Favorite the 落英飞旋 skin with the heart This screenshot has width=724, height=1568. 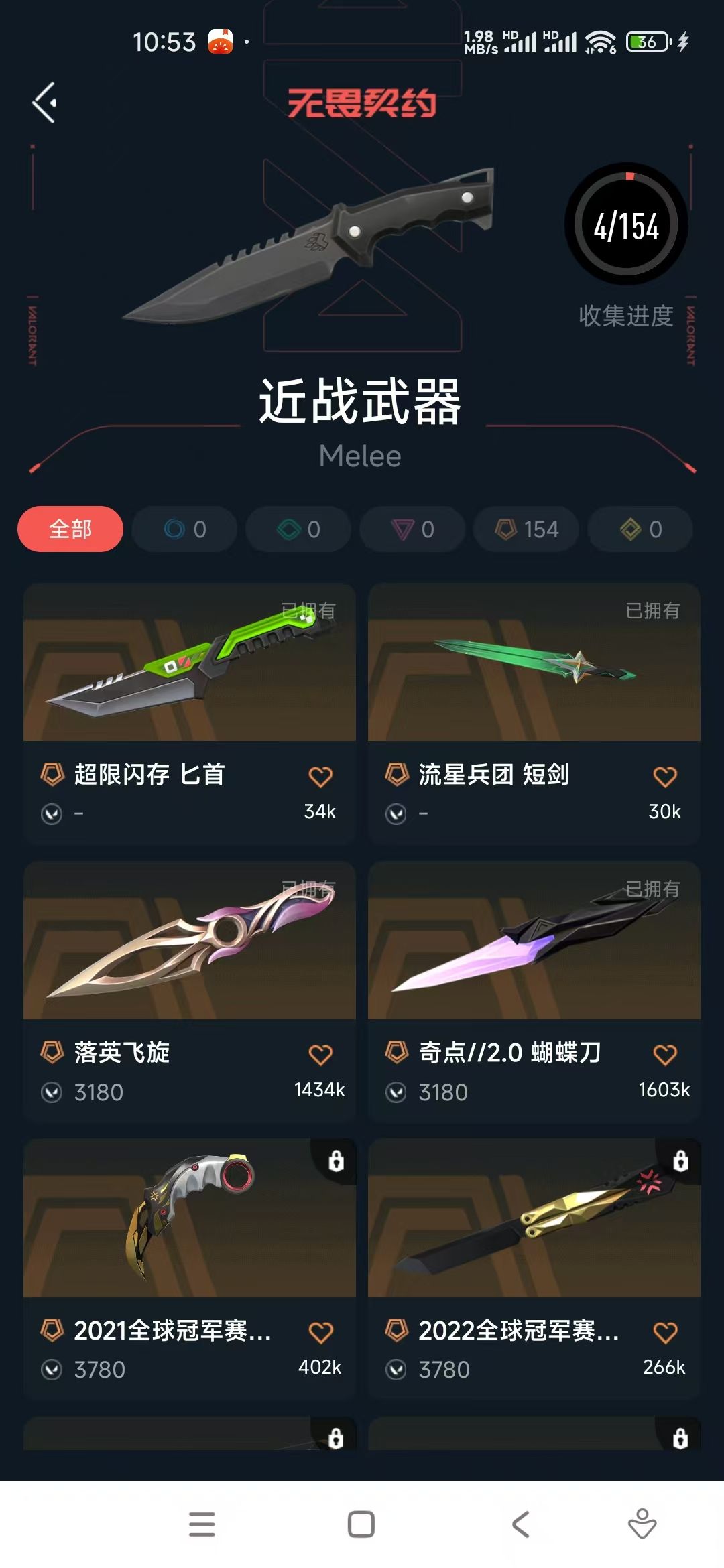[320, 1055]
